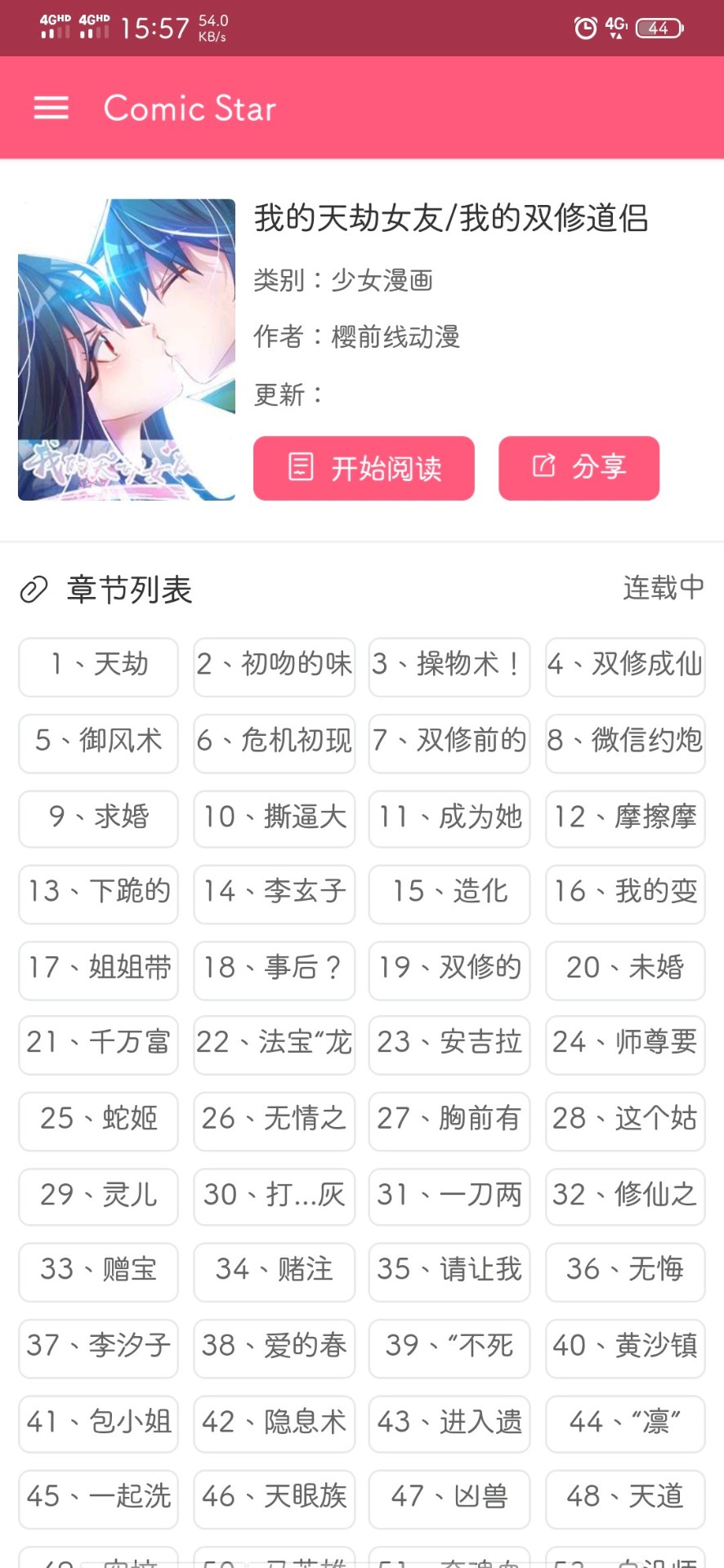
Task: Open chapter 15 造化
Action: click(x=449, y=895)
